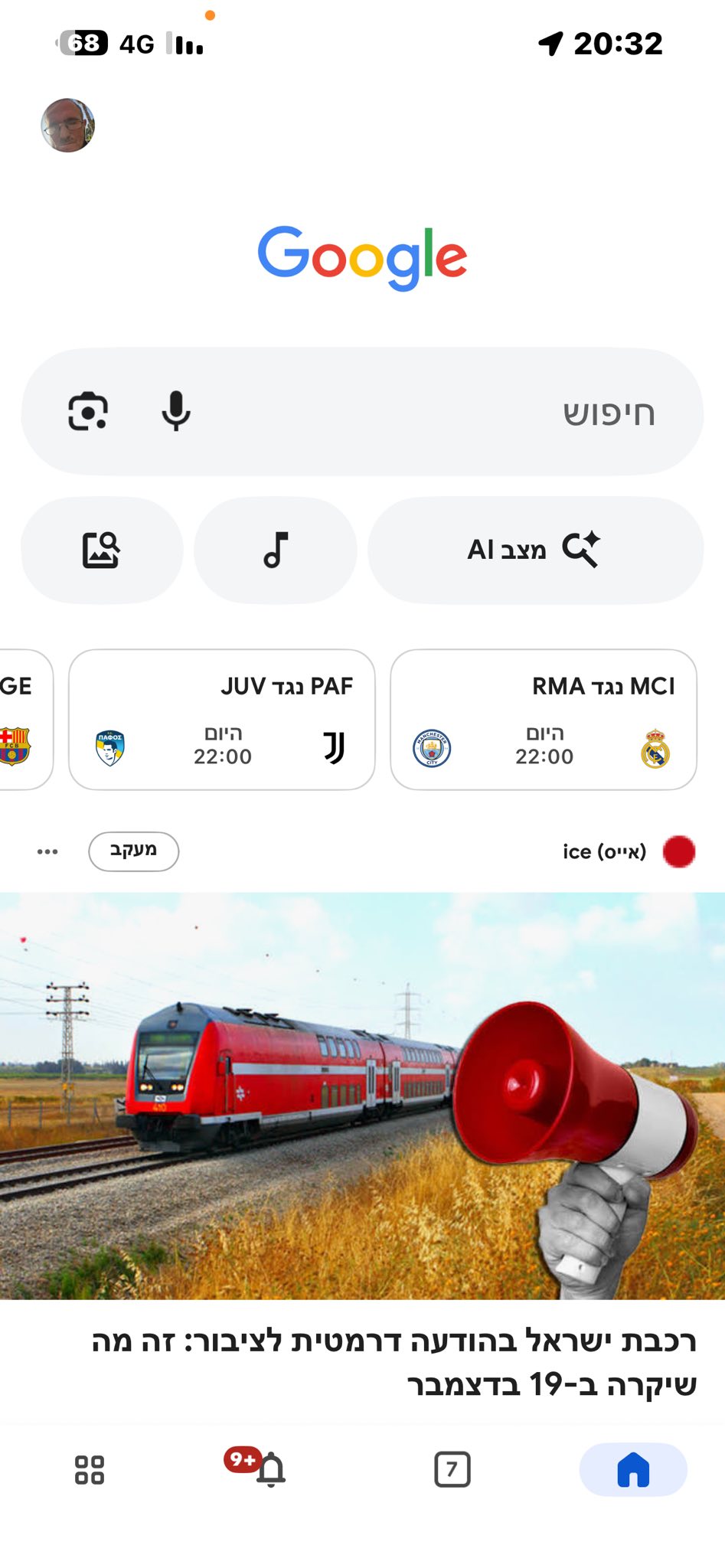Viewport: 725px width, 1568px height.
Task: Follow ice with the מעקב button
Action: pos(134,851)
